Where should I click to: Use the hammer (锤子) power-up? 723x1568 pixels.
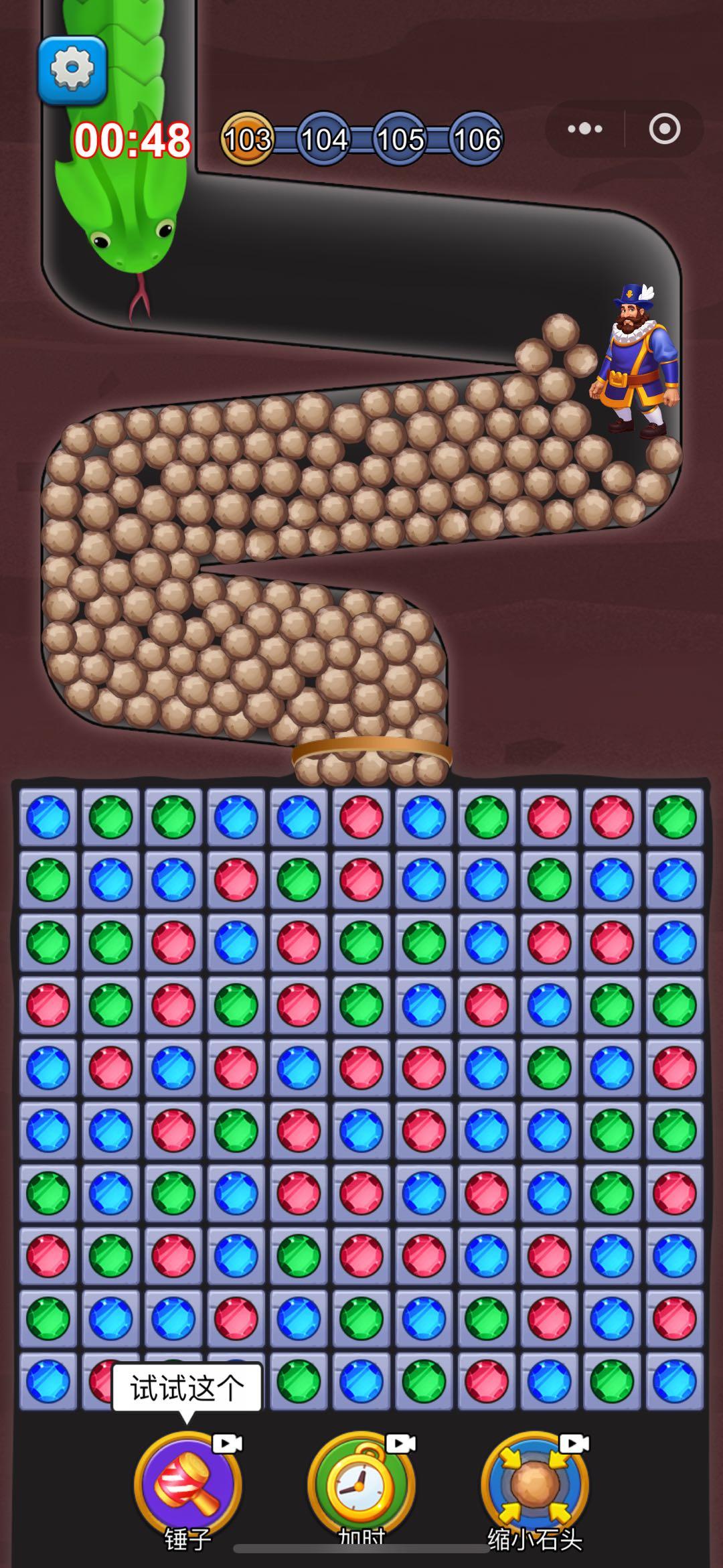[188, 1485]
